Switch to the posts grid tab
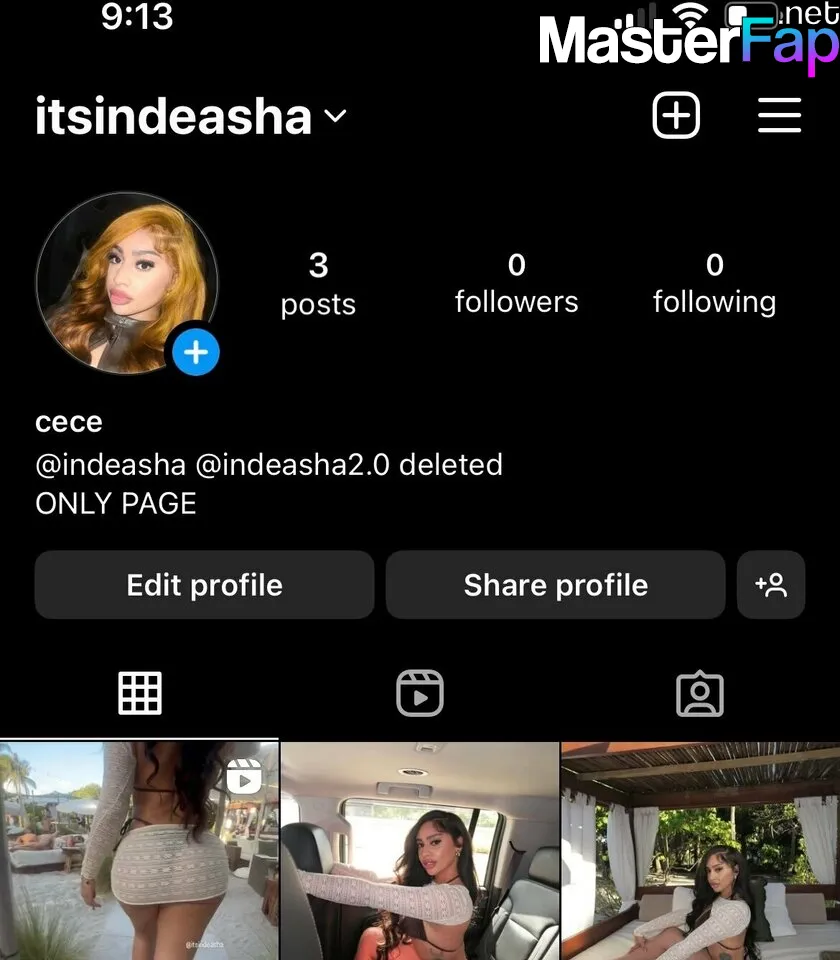 point(140,693)
